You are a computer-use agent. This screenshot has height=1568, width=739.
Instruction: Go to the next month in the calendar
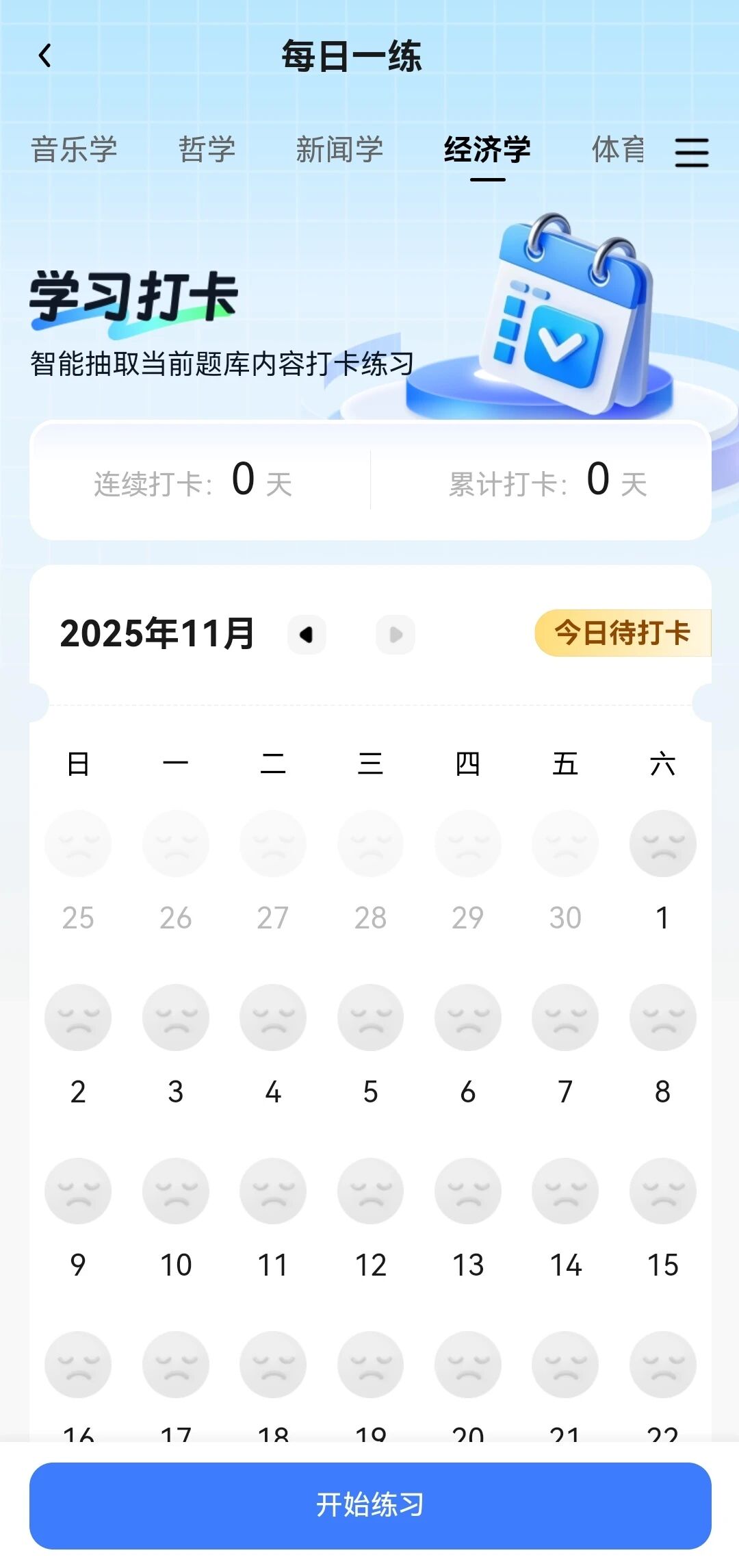pos(396,635)
